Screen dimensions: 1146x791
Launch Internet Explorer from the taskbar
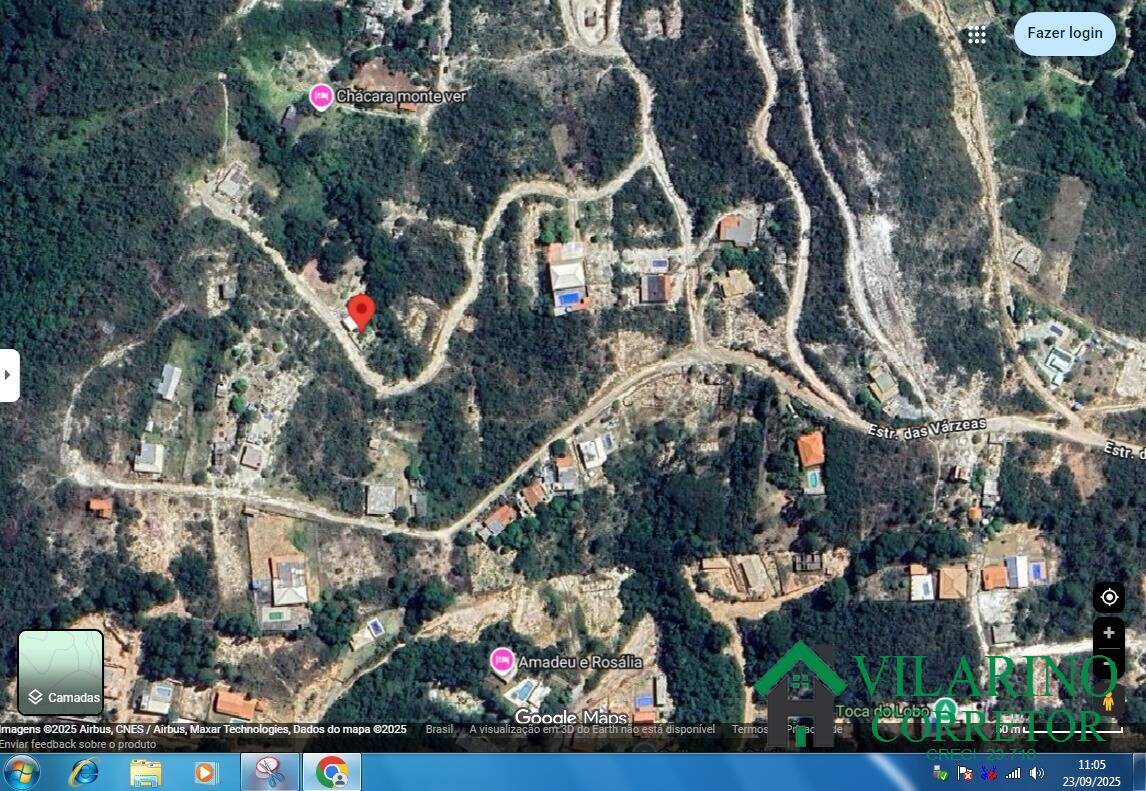(x=84, y=772)
